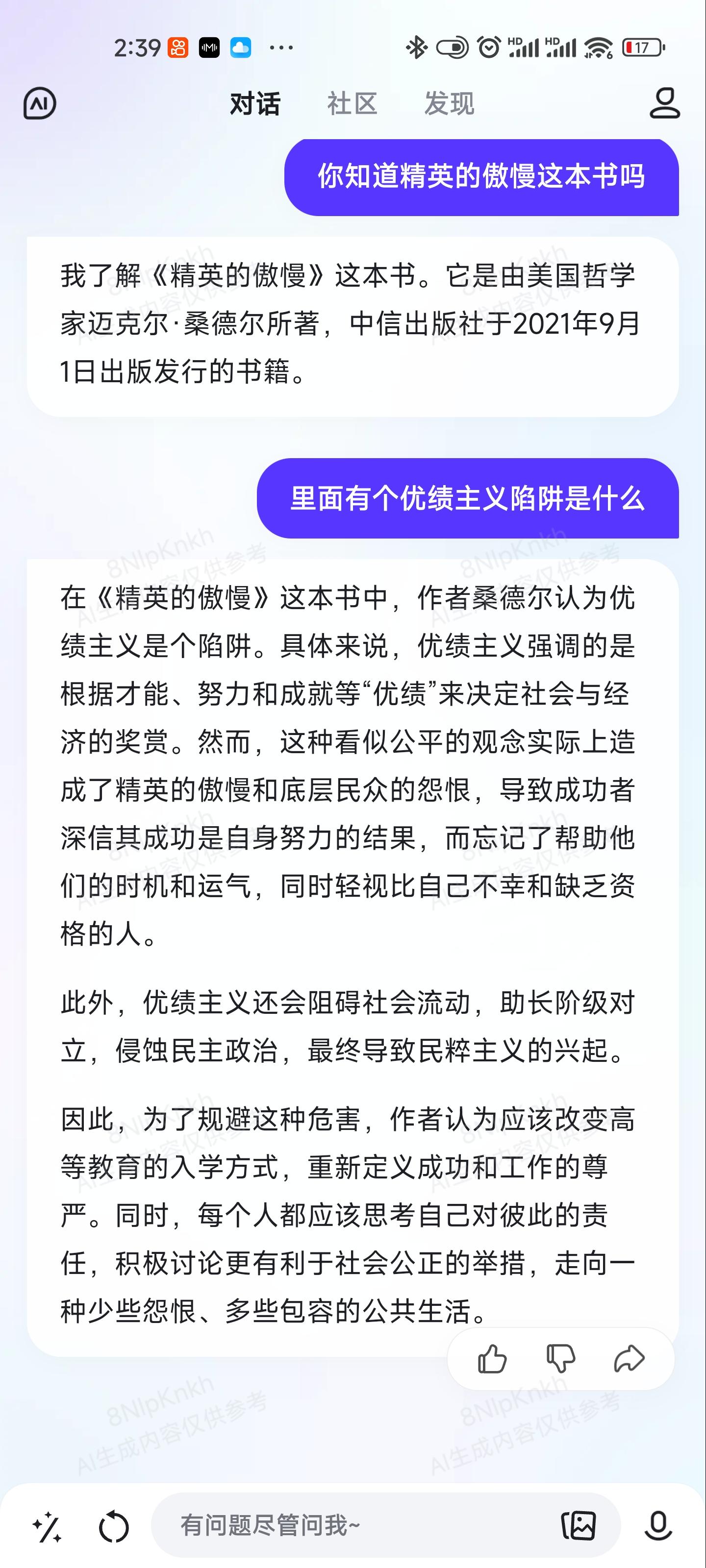
Task: Dislike the AI answer with thumbs down
Action: (561, 1359)
